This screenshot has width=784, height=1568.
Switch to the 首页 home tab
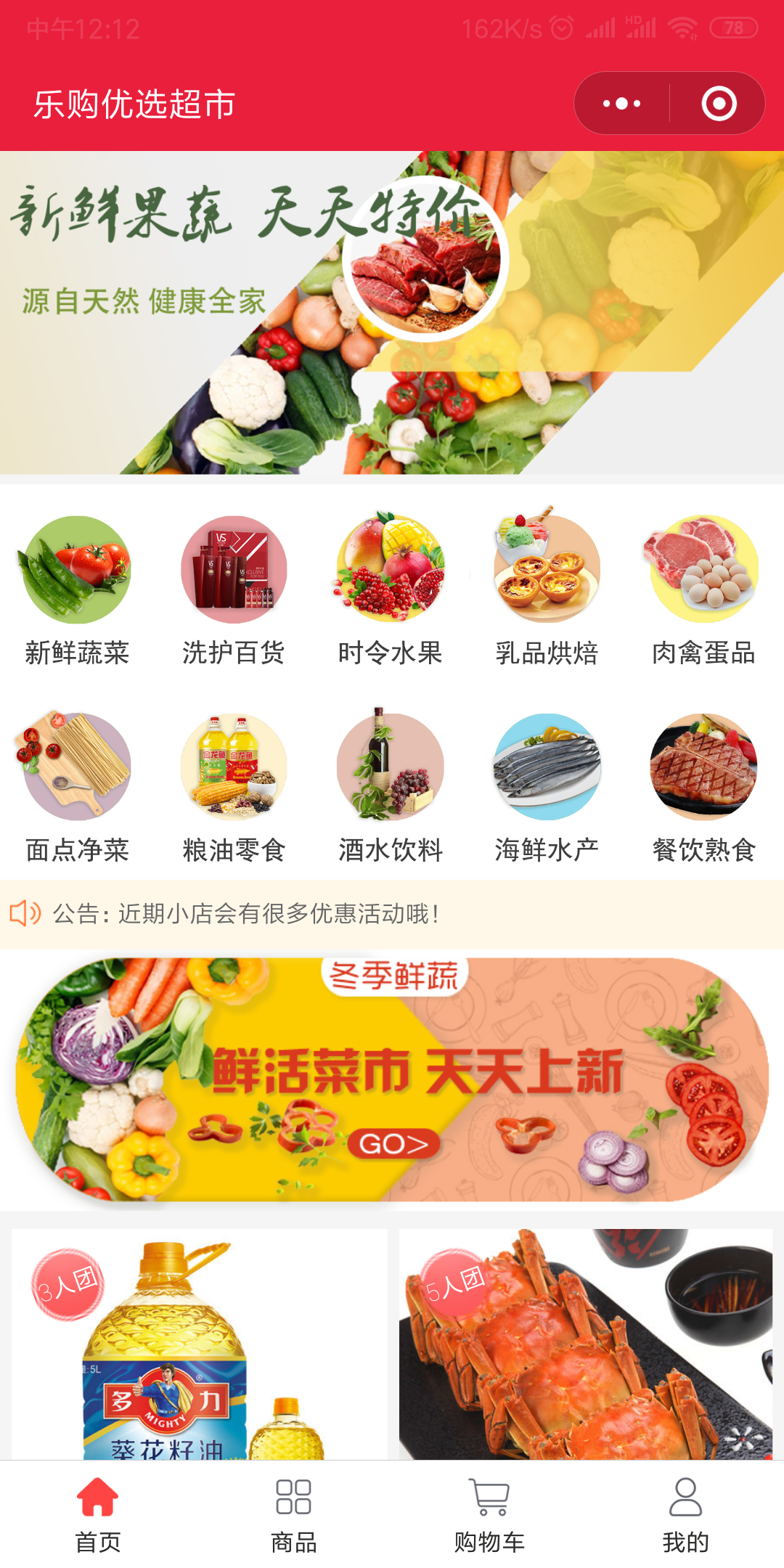(98, 1514)
